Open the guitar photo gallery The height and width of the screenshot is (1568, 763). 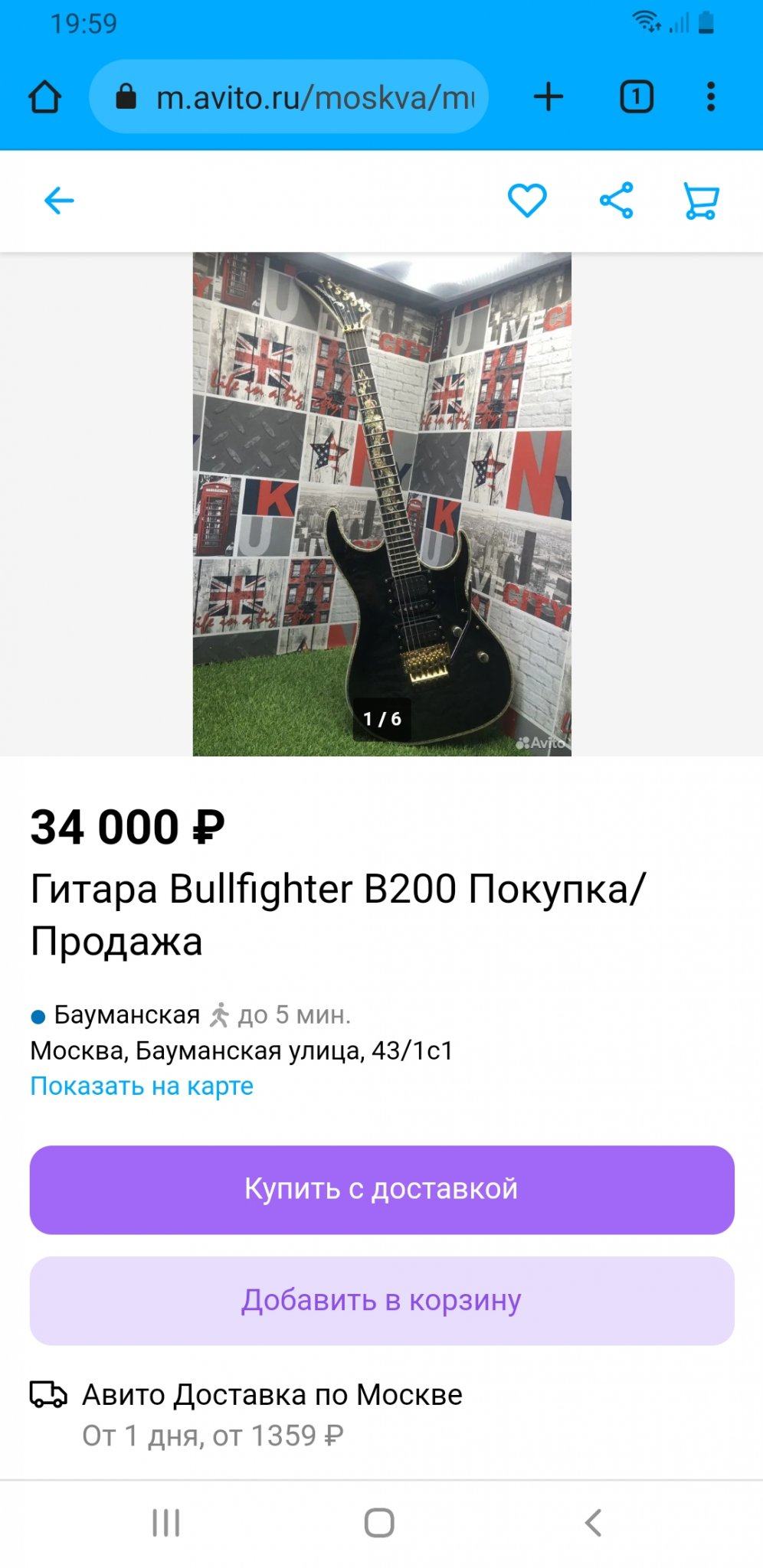381,504
